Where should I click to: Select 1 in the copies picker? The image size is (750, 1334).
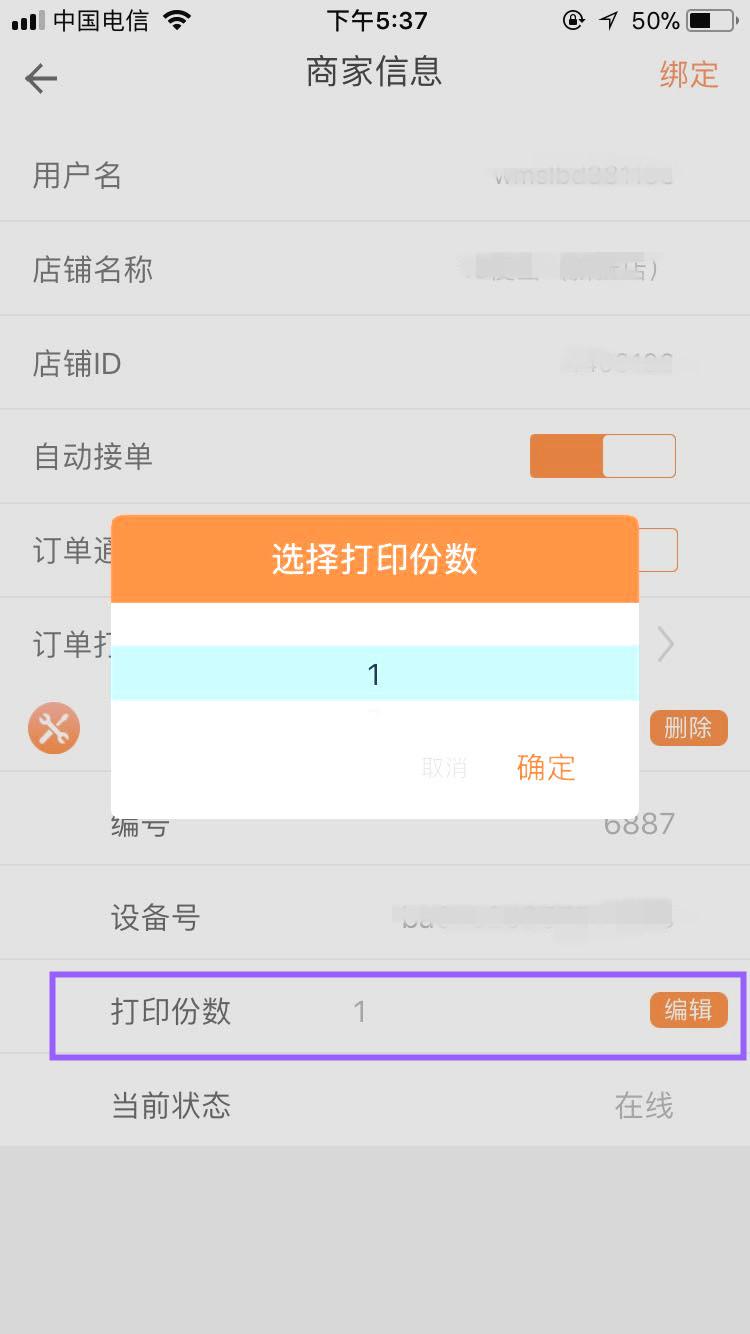374,674
